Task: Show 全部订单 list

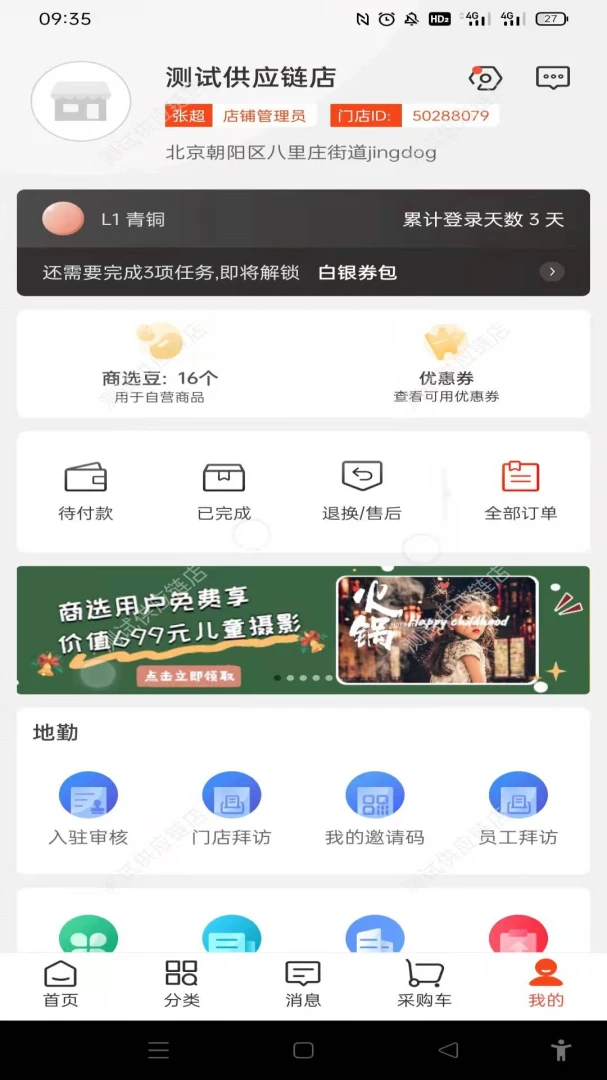Action: 520,491
